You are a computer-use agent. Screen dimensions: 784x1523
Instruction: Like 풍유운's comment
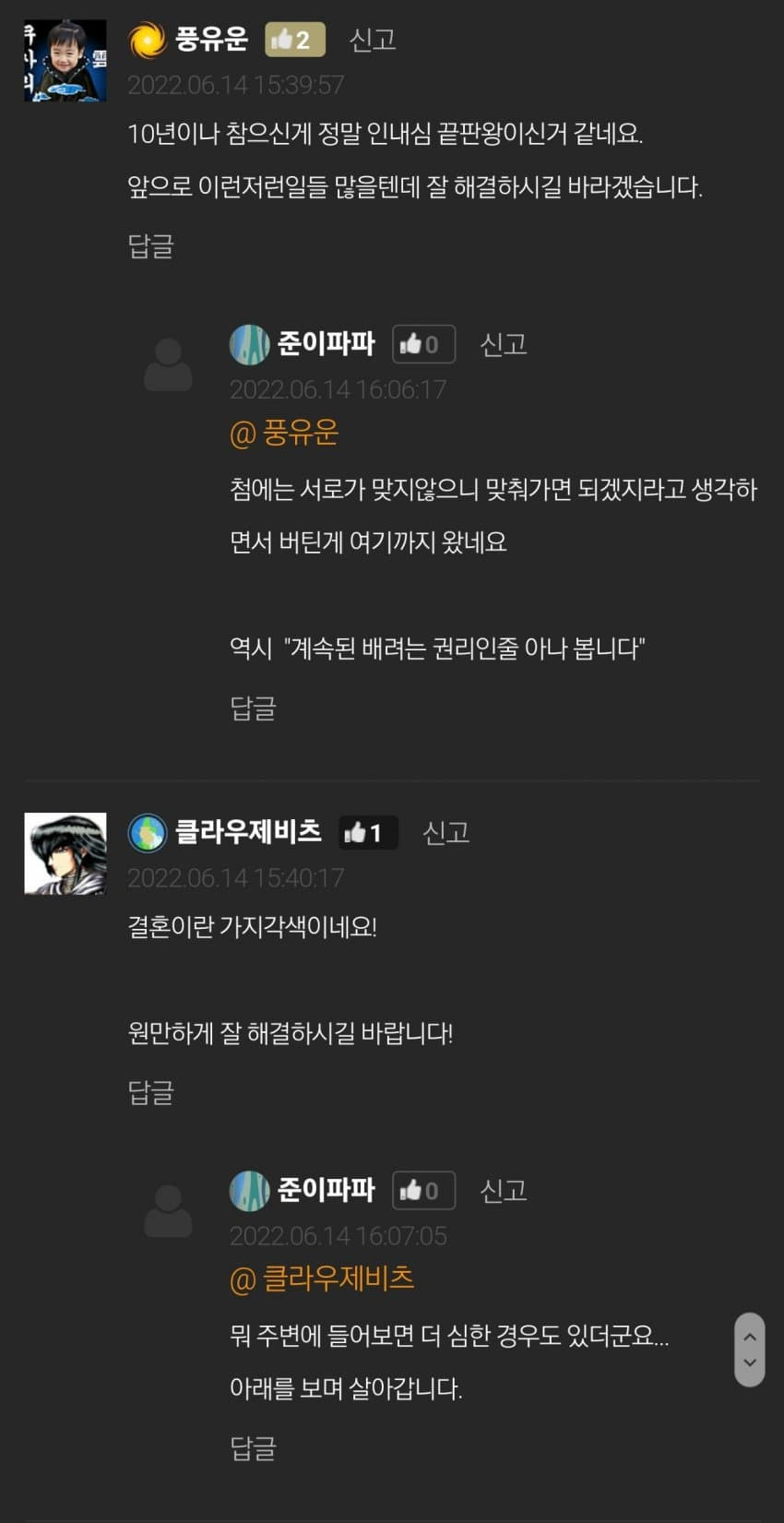click(294, 40)
